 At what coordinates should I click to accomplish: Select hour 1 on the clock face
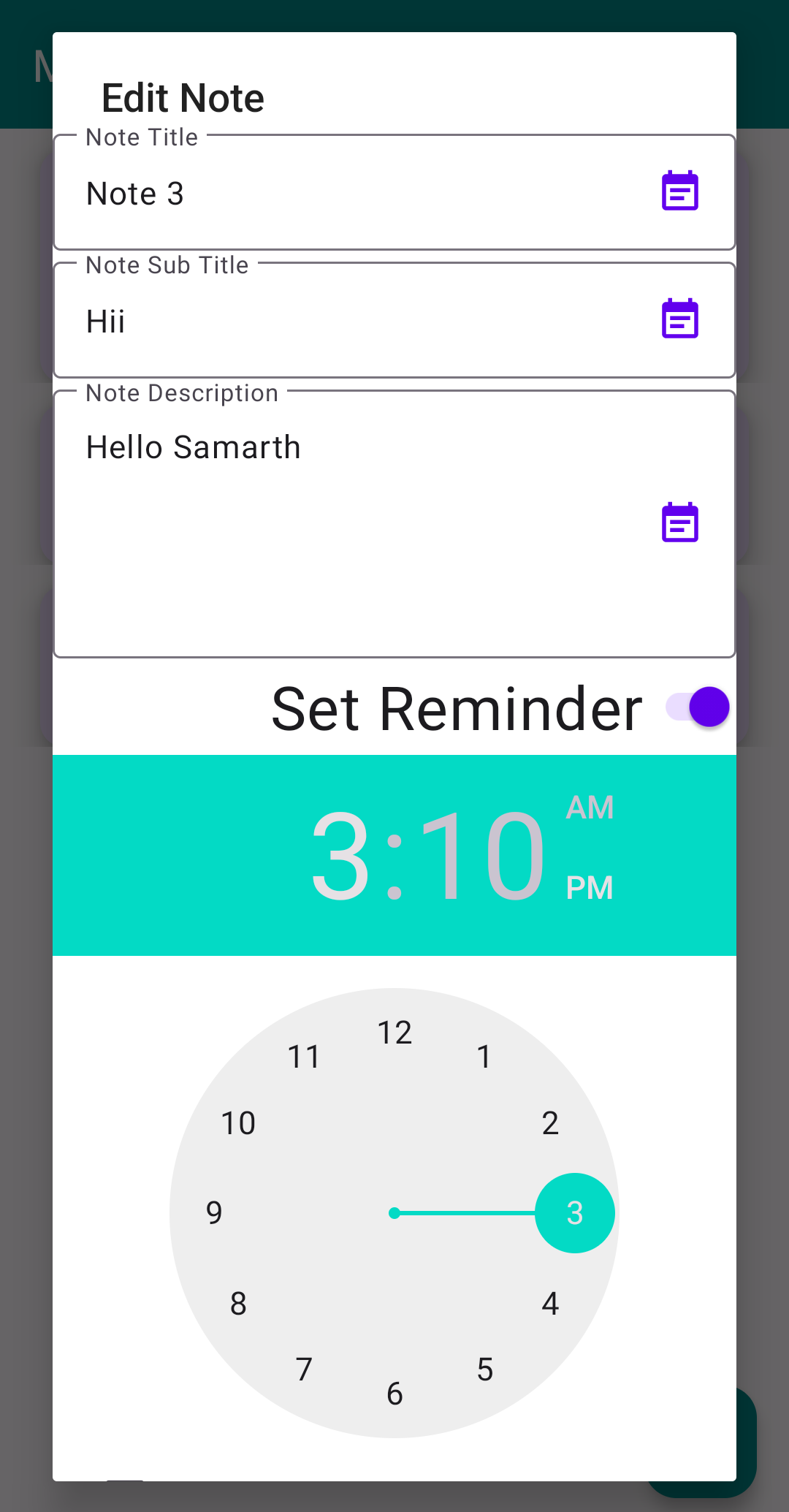(x=484, y=1055)
